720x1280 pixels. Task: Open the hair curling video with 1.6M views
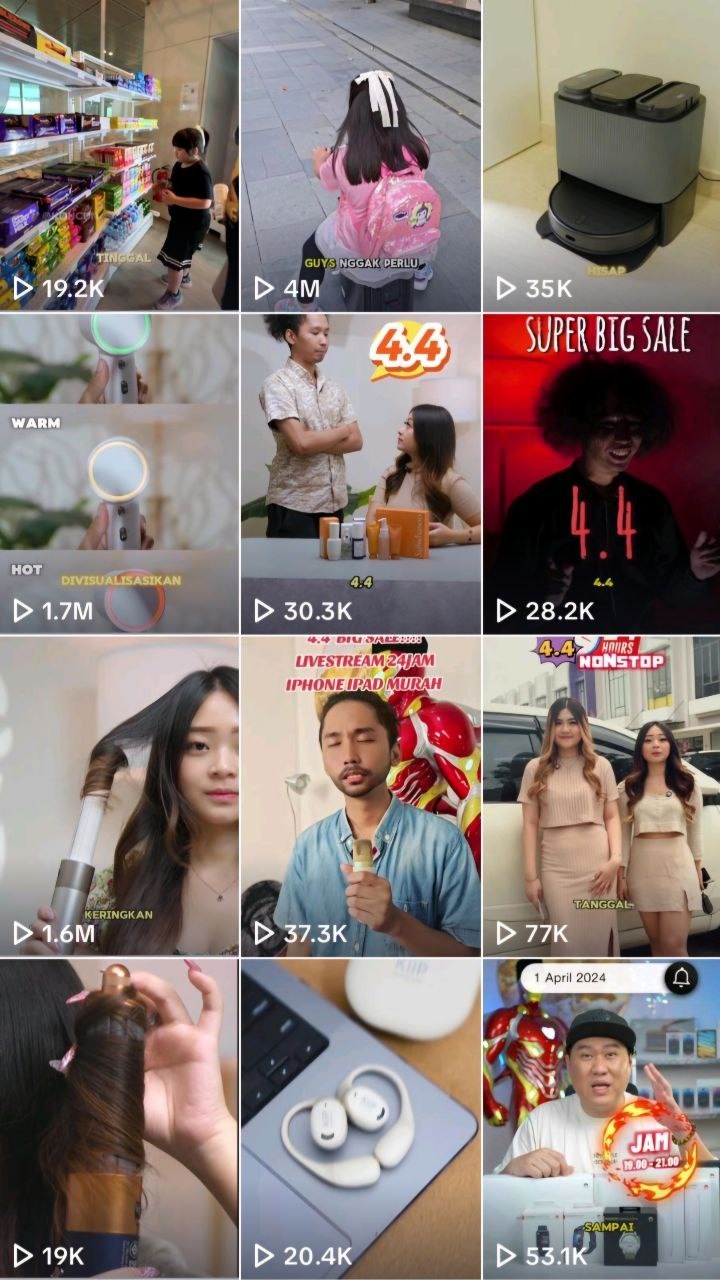(x=119, y=796)
